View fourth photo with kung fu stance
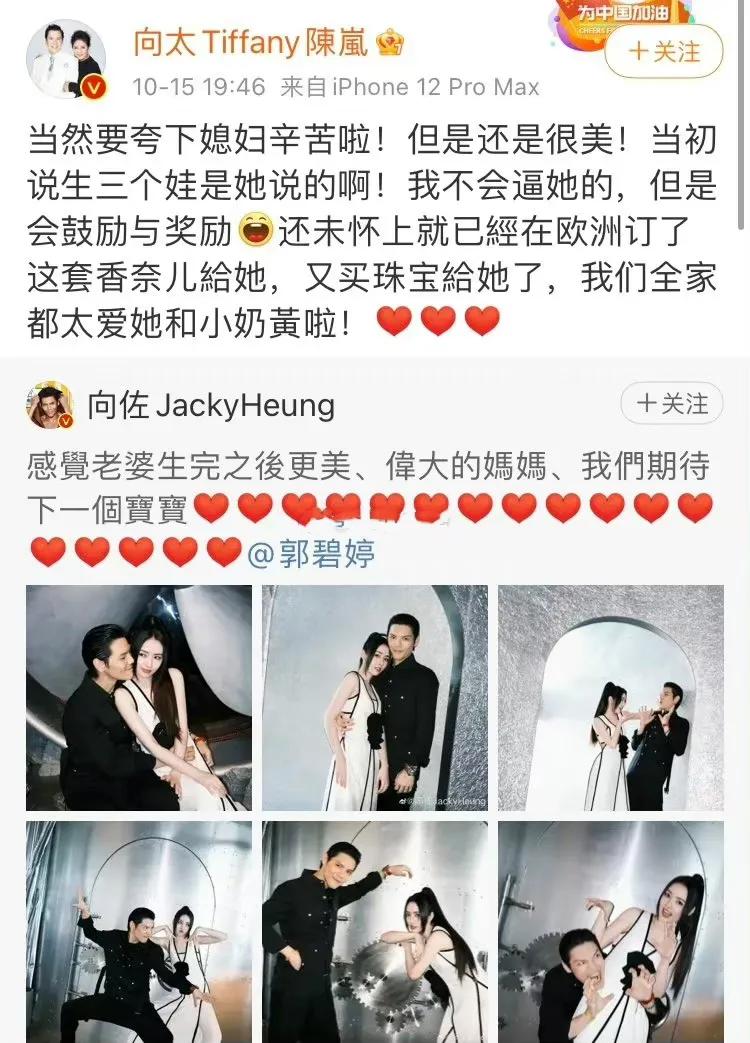Viewport: 750px width, 1043px height. pos(139,932)
